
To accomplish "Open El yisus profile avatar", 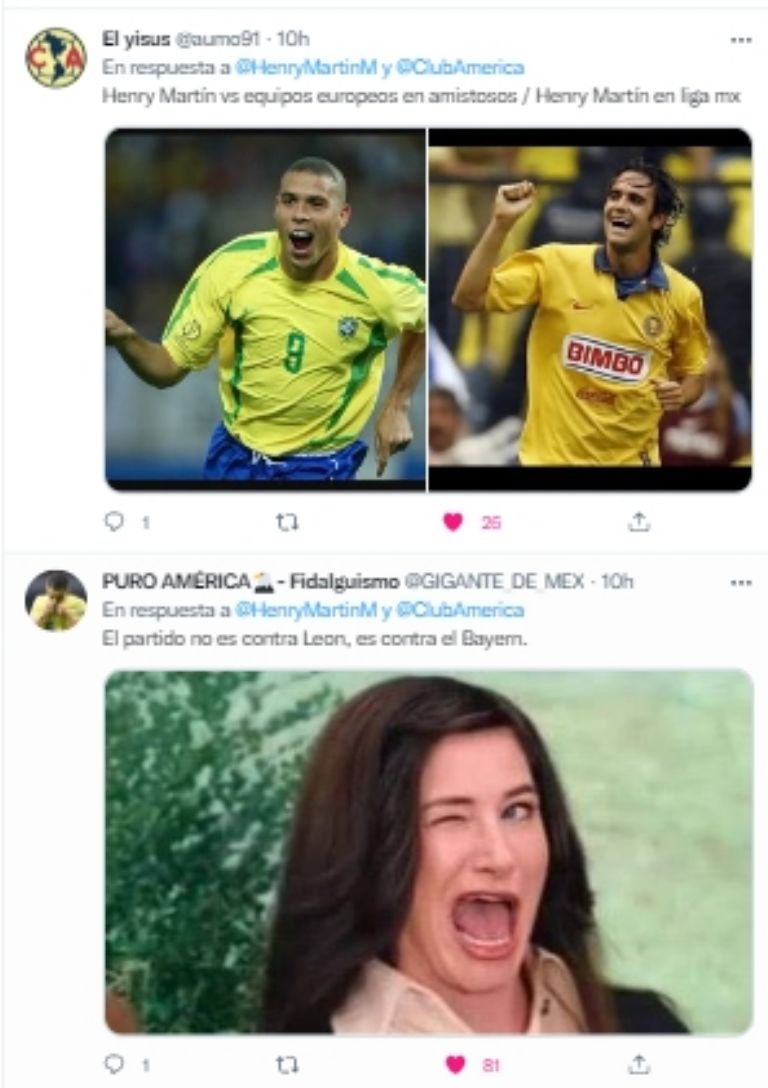I will [x=55, y=58].
